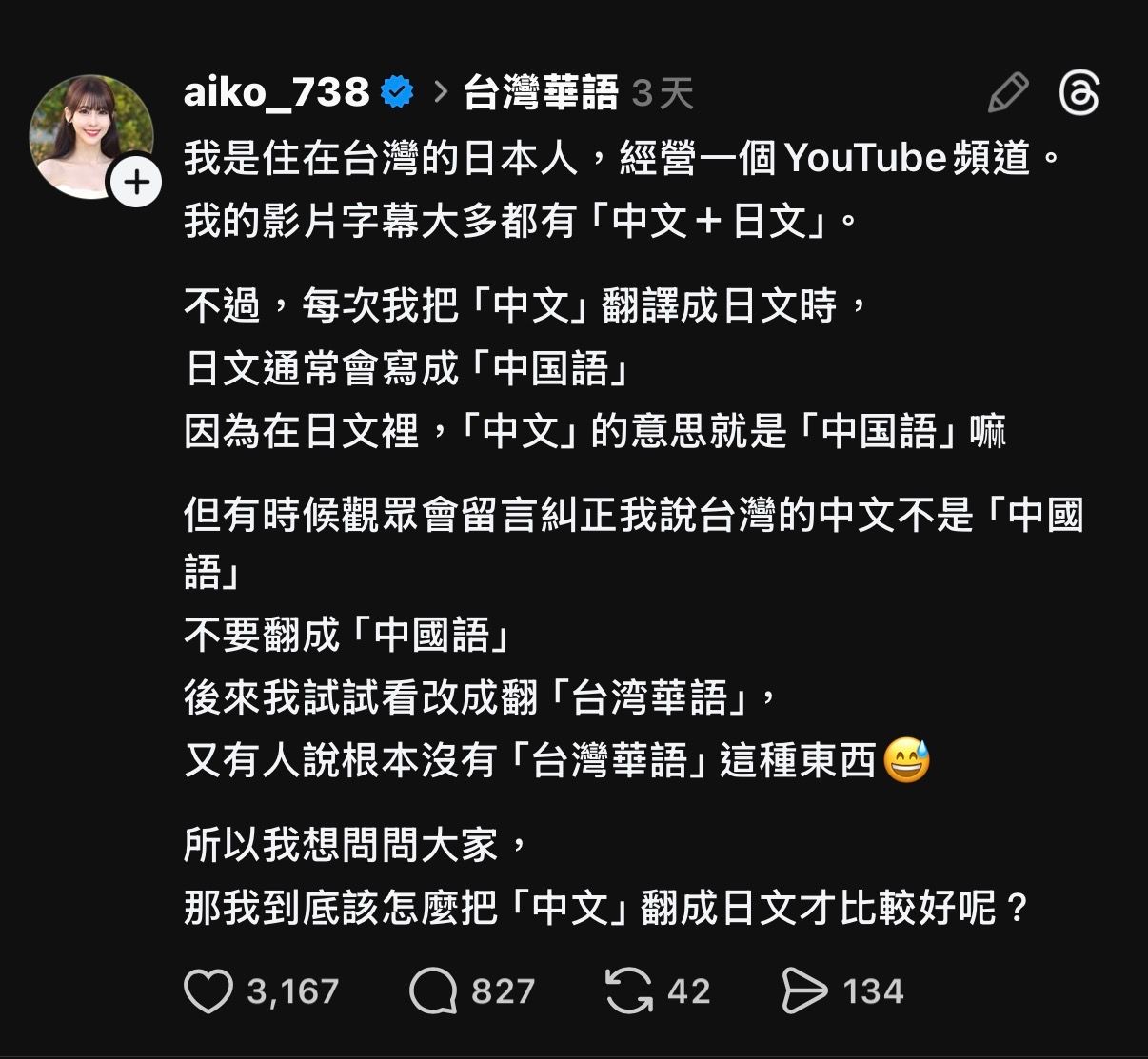Open the Threads logo icon

click(1080, 93)
